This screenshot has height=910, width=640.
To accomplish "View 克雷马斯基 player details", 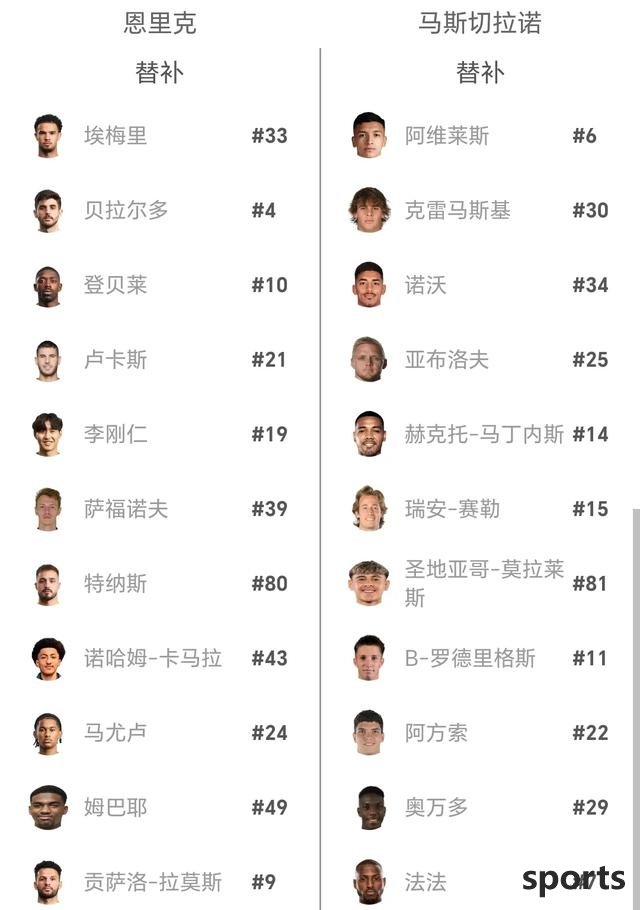I will (x=457, y=211).
